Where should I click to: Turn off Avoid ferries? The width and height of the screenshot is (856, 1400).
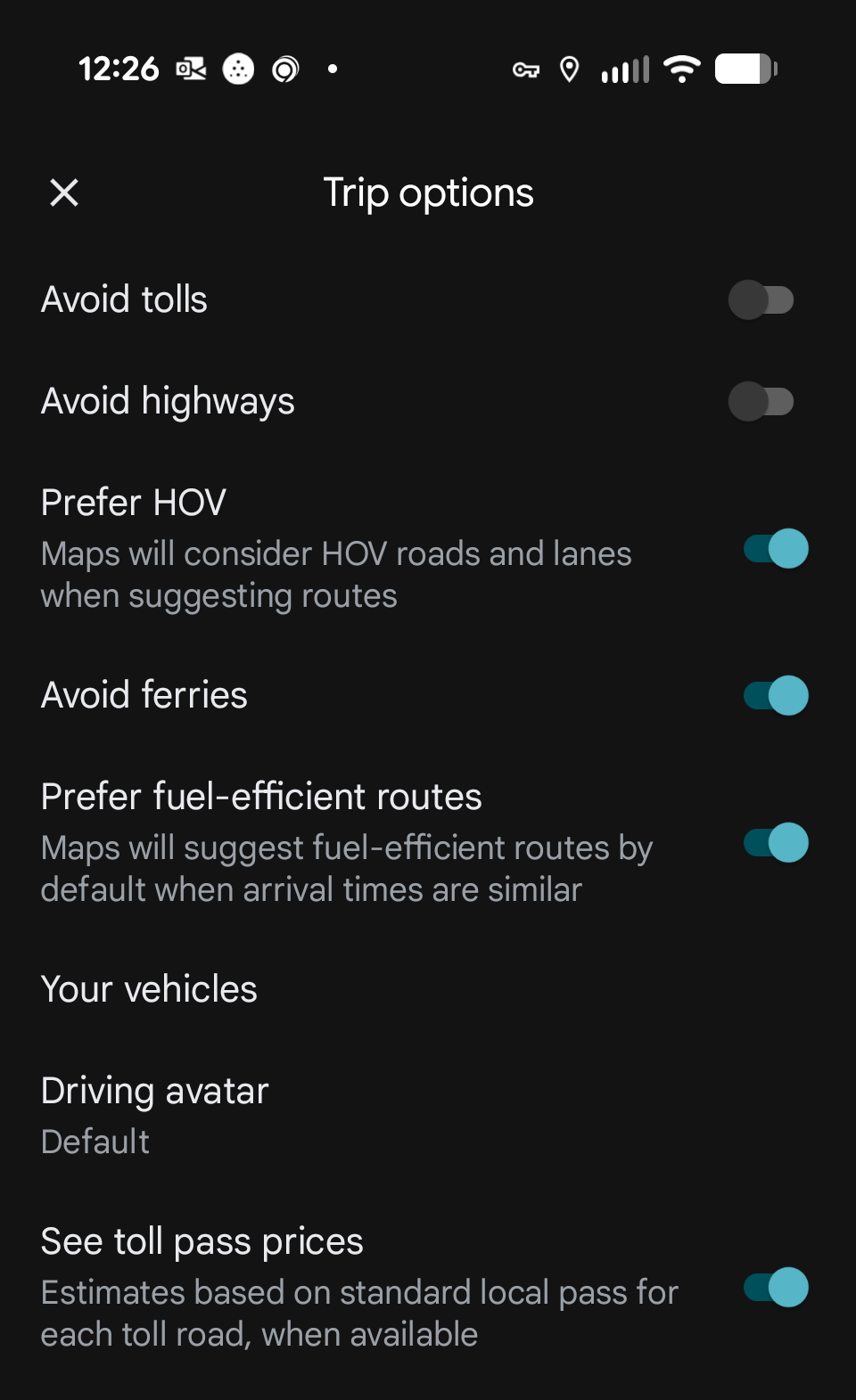coord(776,696)
